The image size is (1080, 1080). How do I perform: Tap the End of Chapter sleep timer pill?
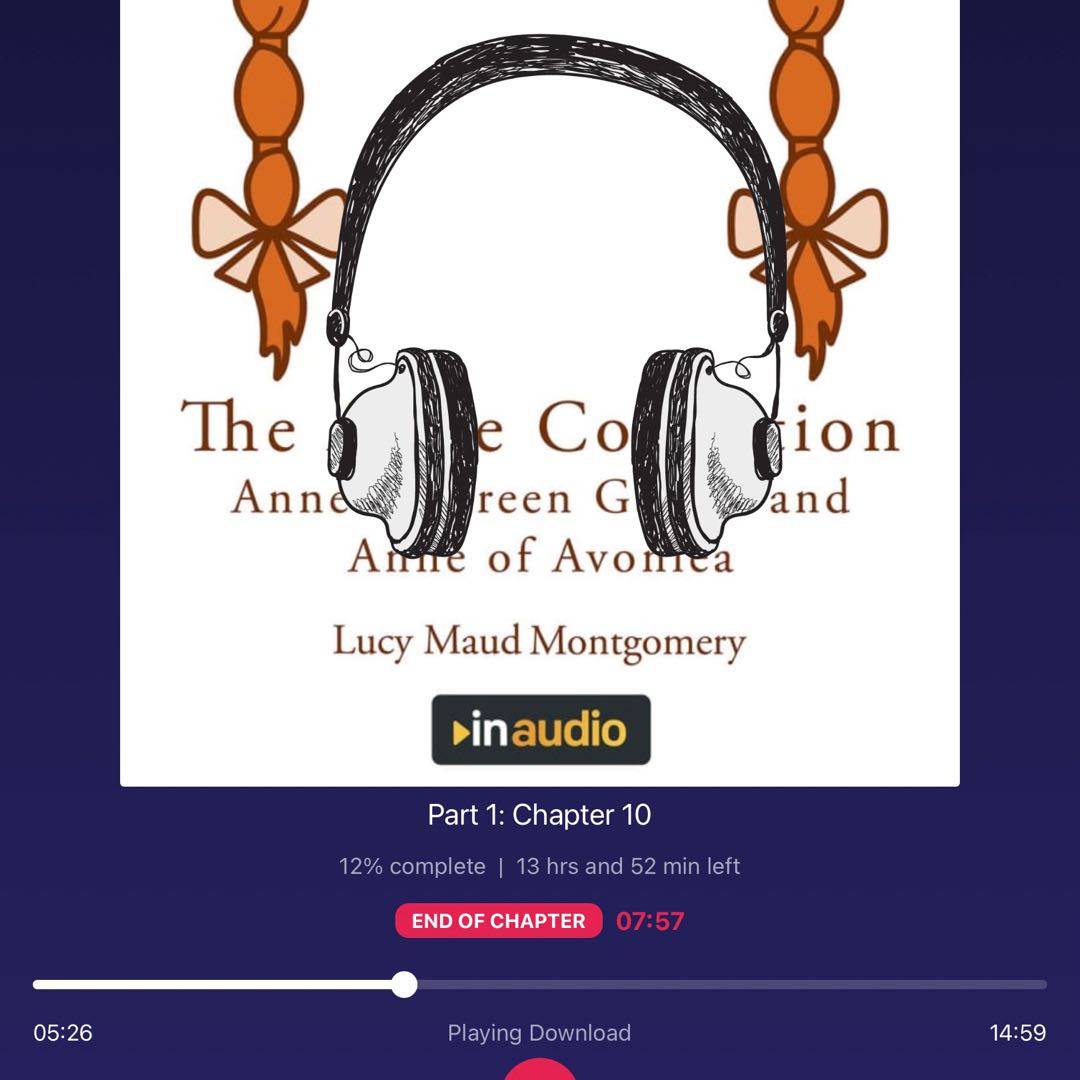click(498, 921)
